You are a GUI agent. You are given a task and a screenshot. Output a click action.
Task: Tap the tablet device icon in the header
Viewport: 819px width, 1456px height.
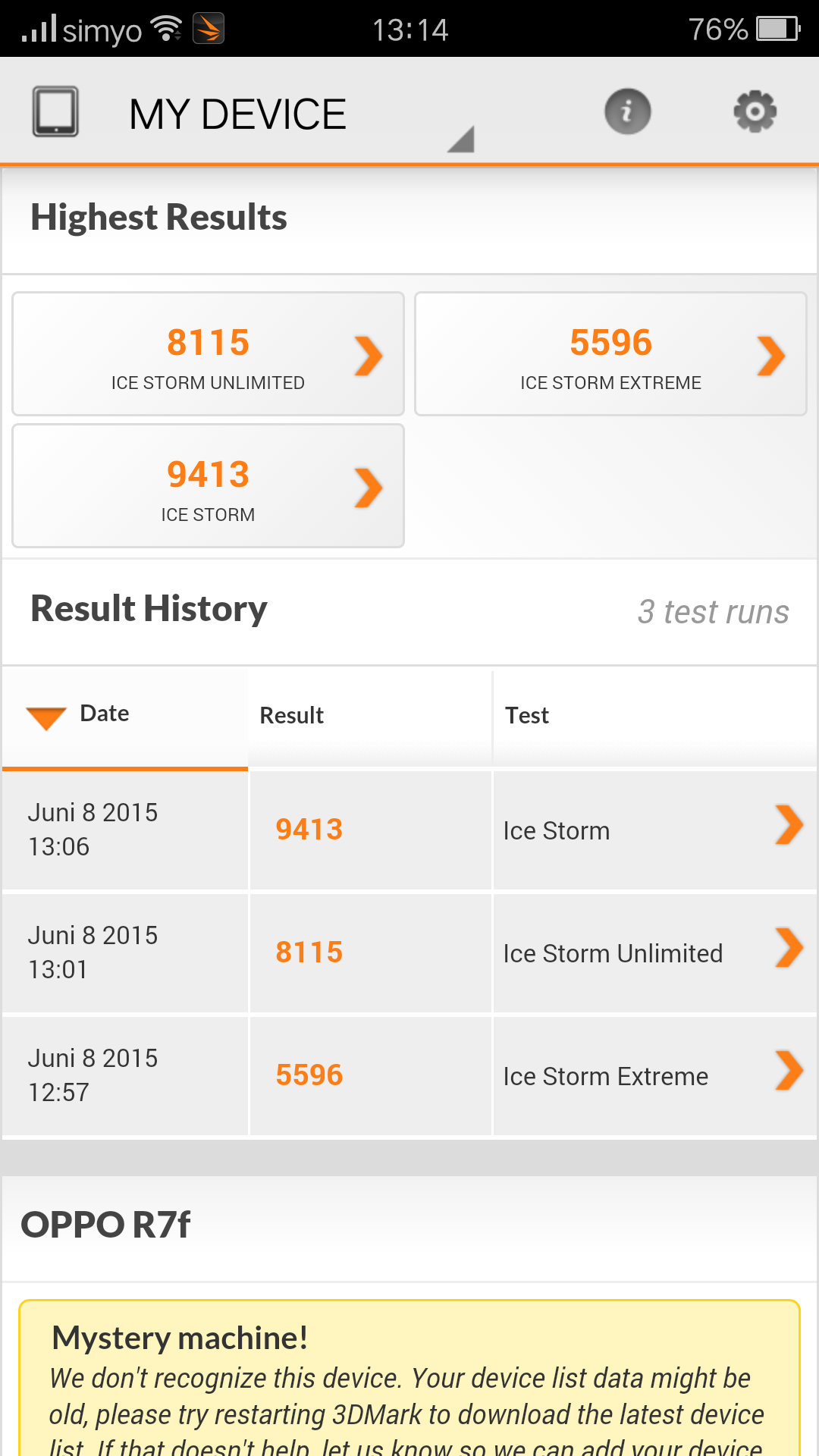coord(55,111)
